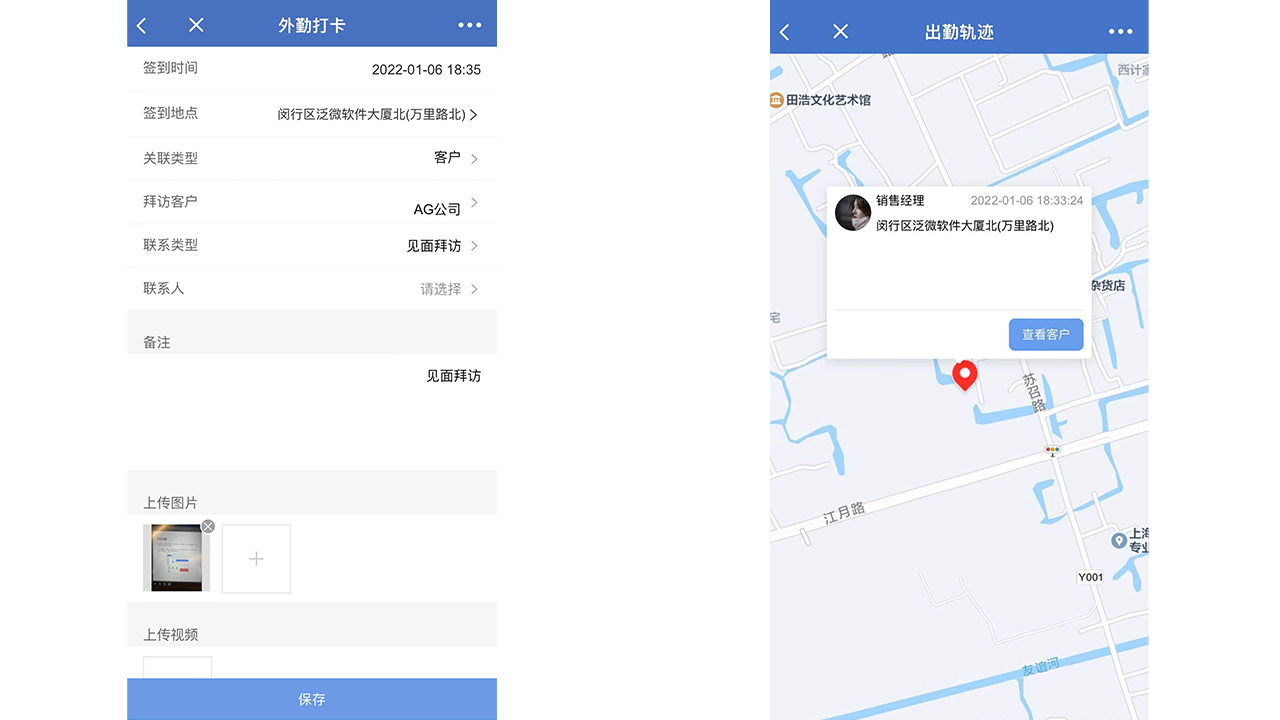The image size is (1280, 720).
Task: Remove the uploaded image
Action: coord(208,527)
